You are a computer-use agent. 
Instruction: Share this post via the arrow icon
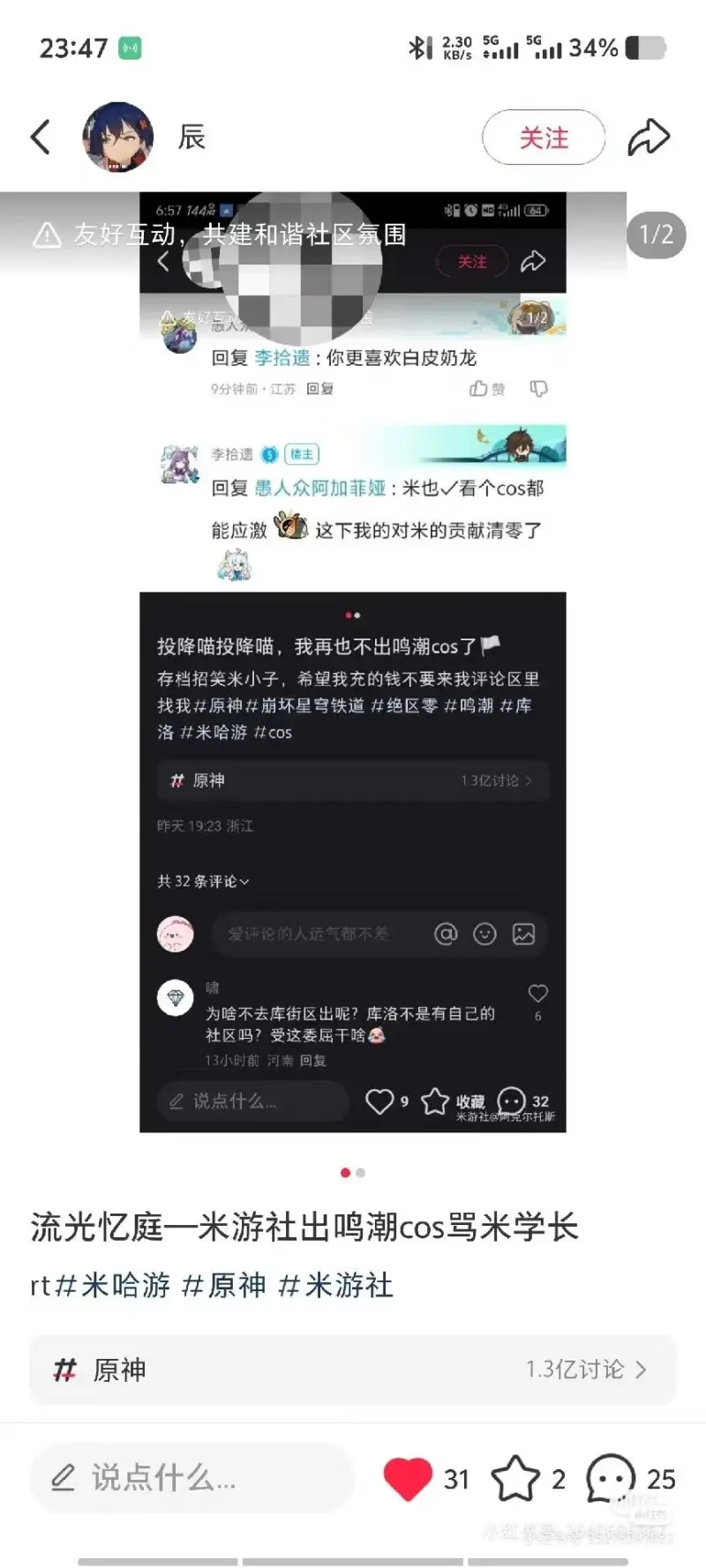point(649,137)
